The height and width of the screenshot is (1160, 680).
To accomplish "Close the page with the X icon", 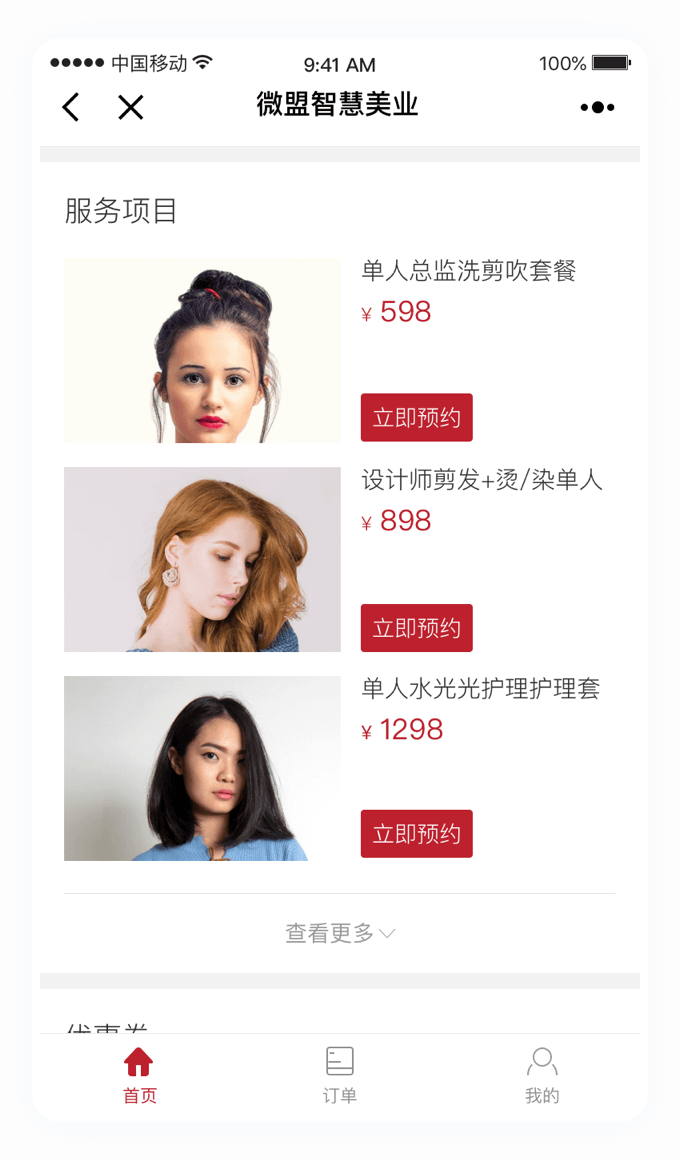I will tap(131, 107).
